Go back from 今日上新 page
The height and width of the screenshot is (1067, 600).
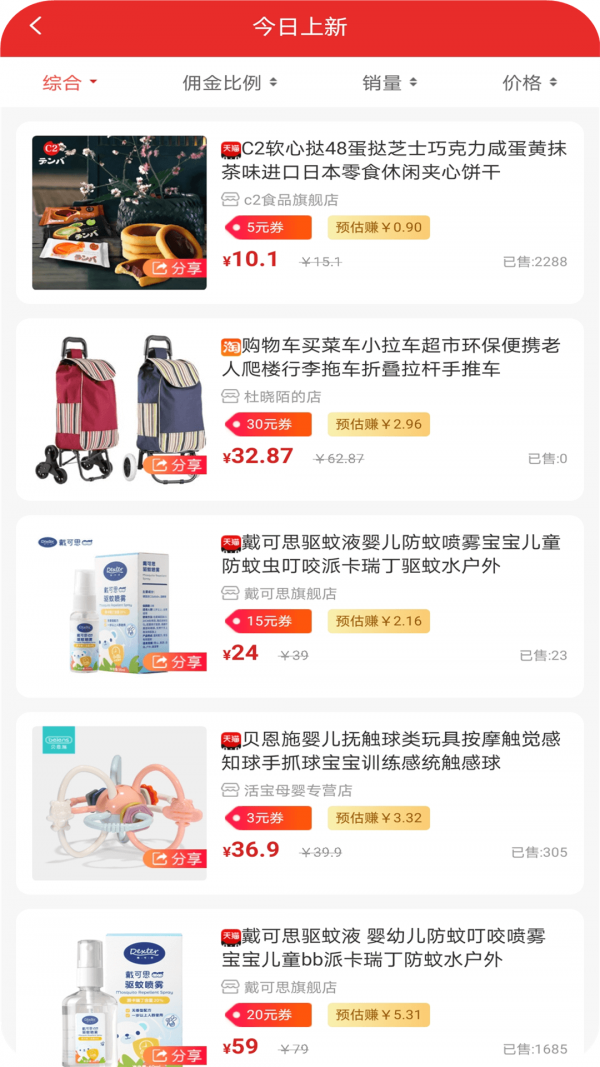click(36, 27)
